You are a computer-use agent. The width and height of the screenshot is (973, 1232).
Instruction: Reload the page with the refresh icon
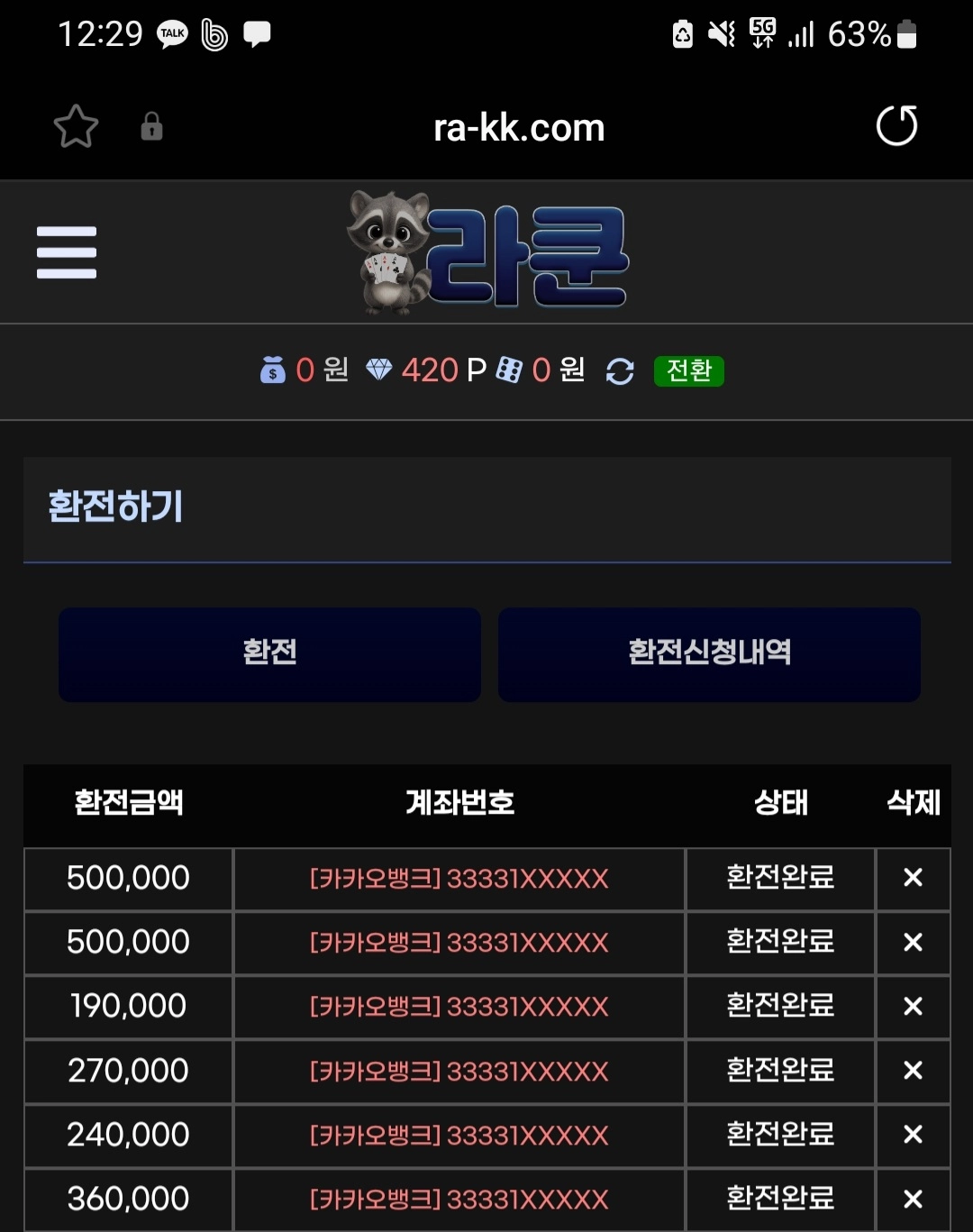click(896, 125)
